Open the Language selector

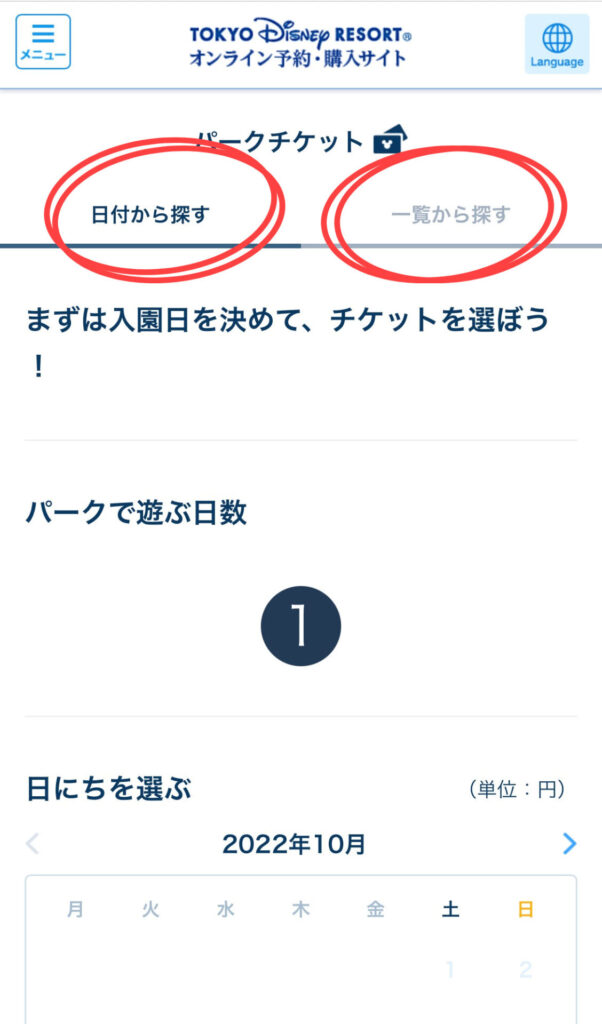[x=557, y=44]
